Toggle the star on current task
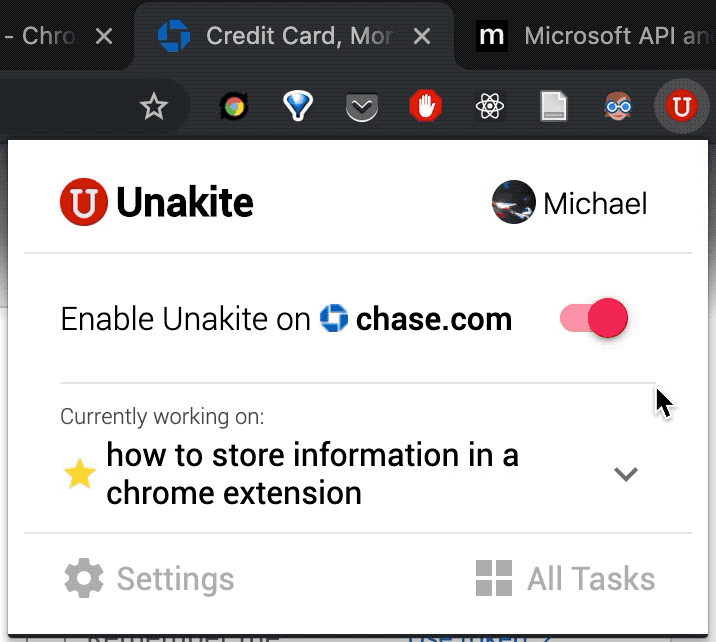Screen dimensions: 716x642 point(79,475)
